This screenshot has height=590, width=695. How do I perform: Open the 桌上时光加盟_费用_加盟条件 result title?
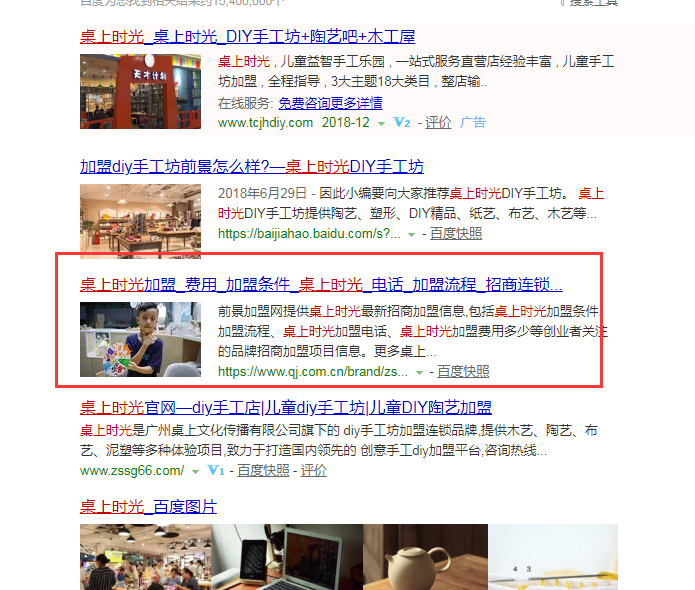(x=320, y=284)
